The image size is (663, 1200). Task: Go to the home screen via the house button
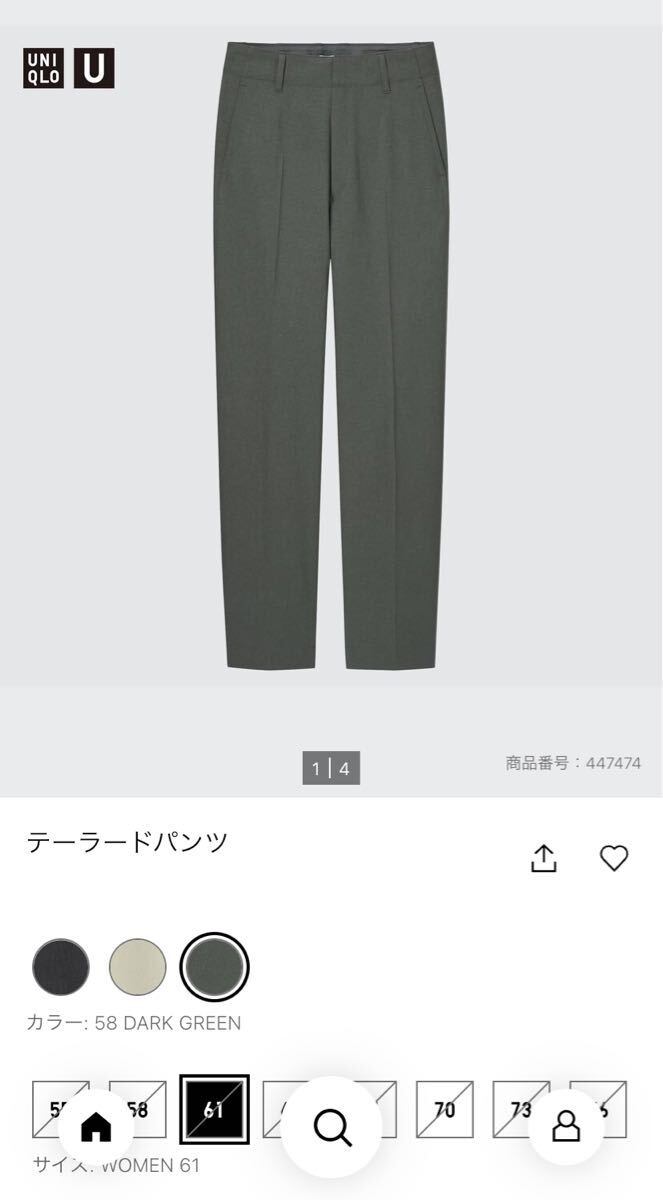96,1127
